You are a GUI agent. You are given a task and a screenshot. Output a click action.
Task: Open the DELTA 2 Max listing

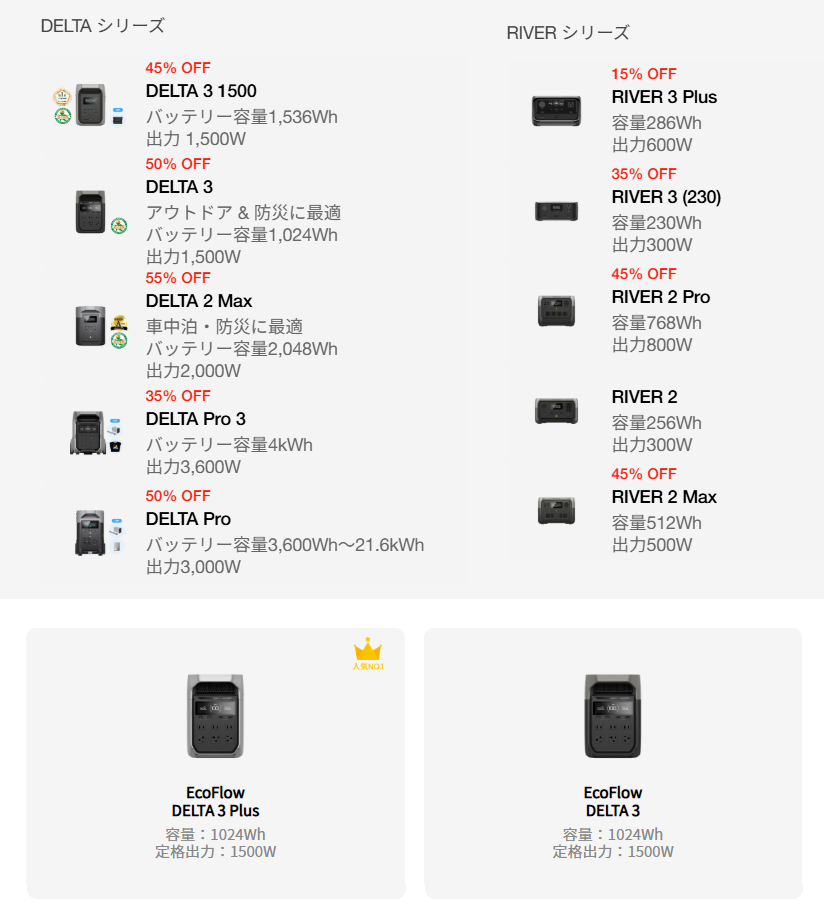point(198,301)
